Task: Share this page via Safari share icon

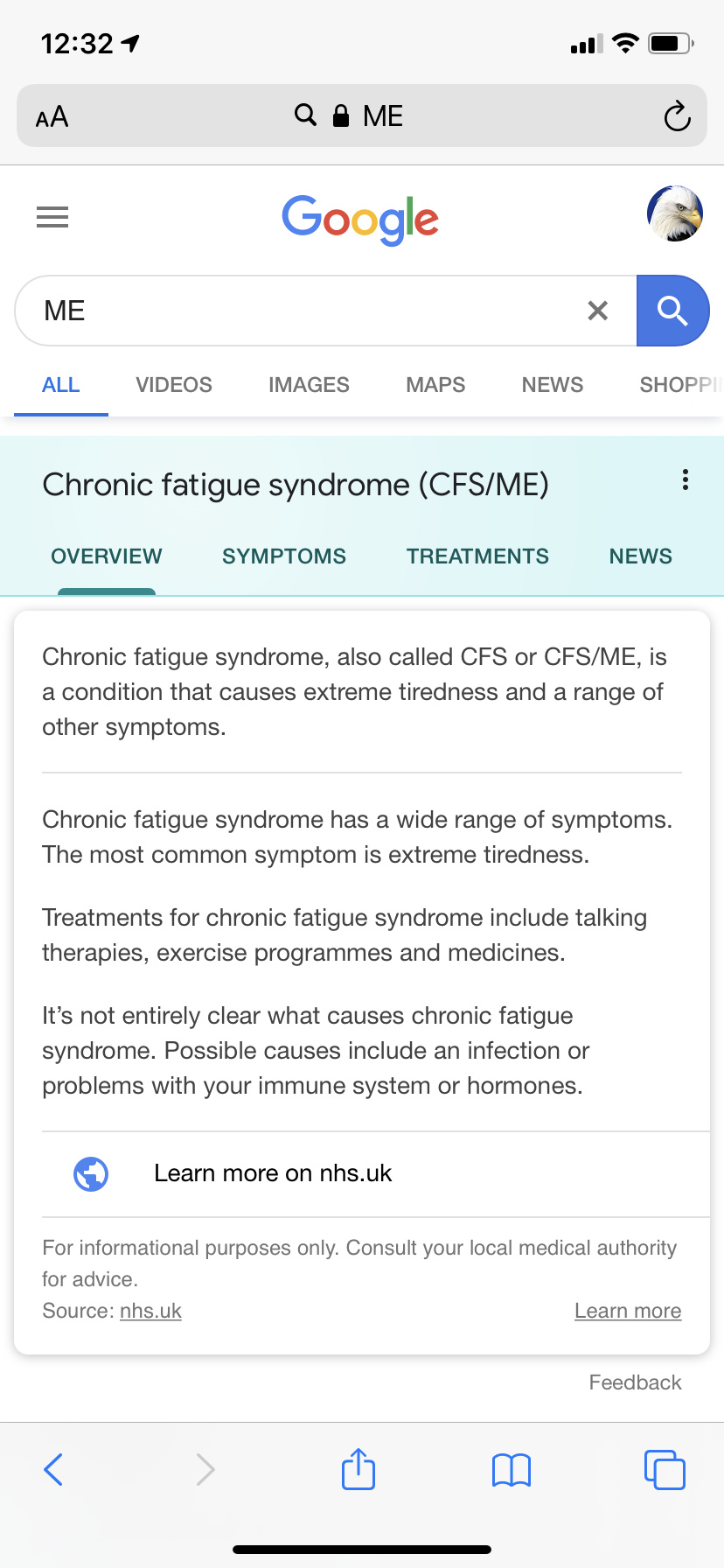Action: tap(359, 1469)
